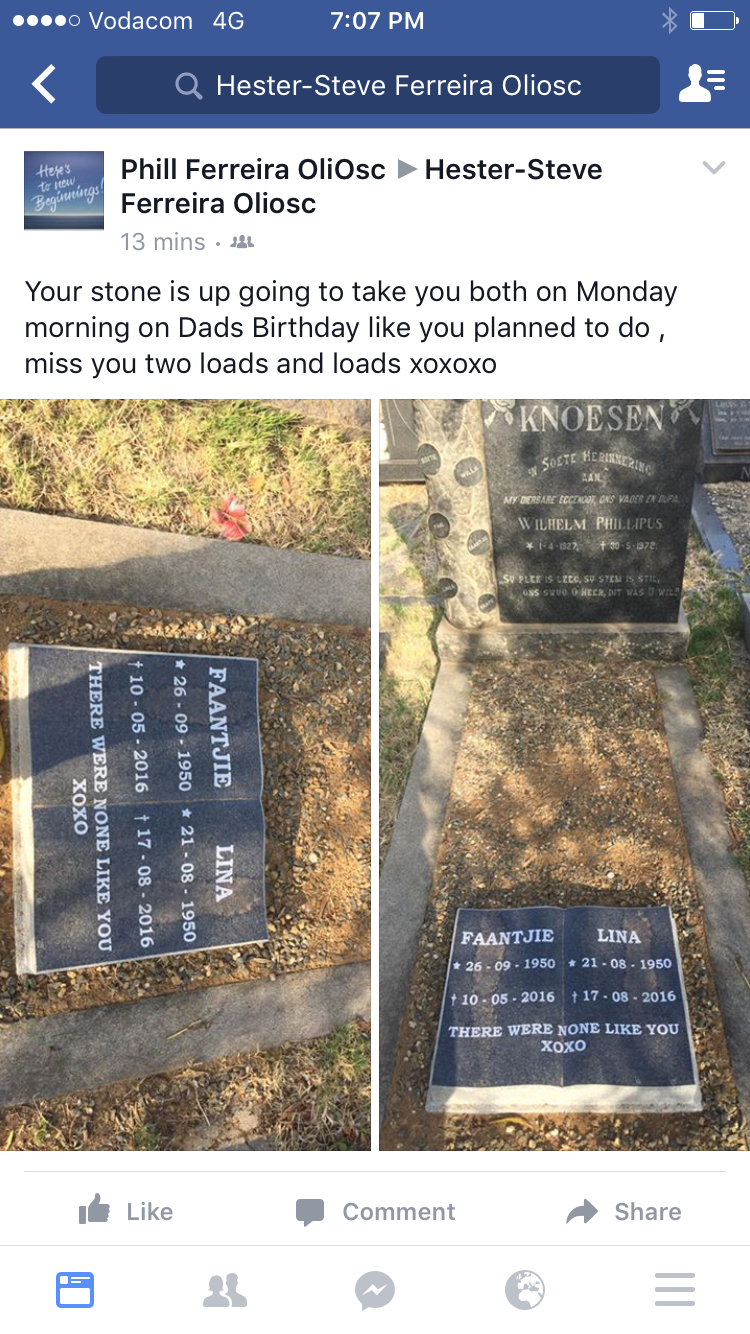
Task: Go back with the top arrow
Action: pyautogui.click(x=44, y=85)
